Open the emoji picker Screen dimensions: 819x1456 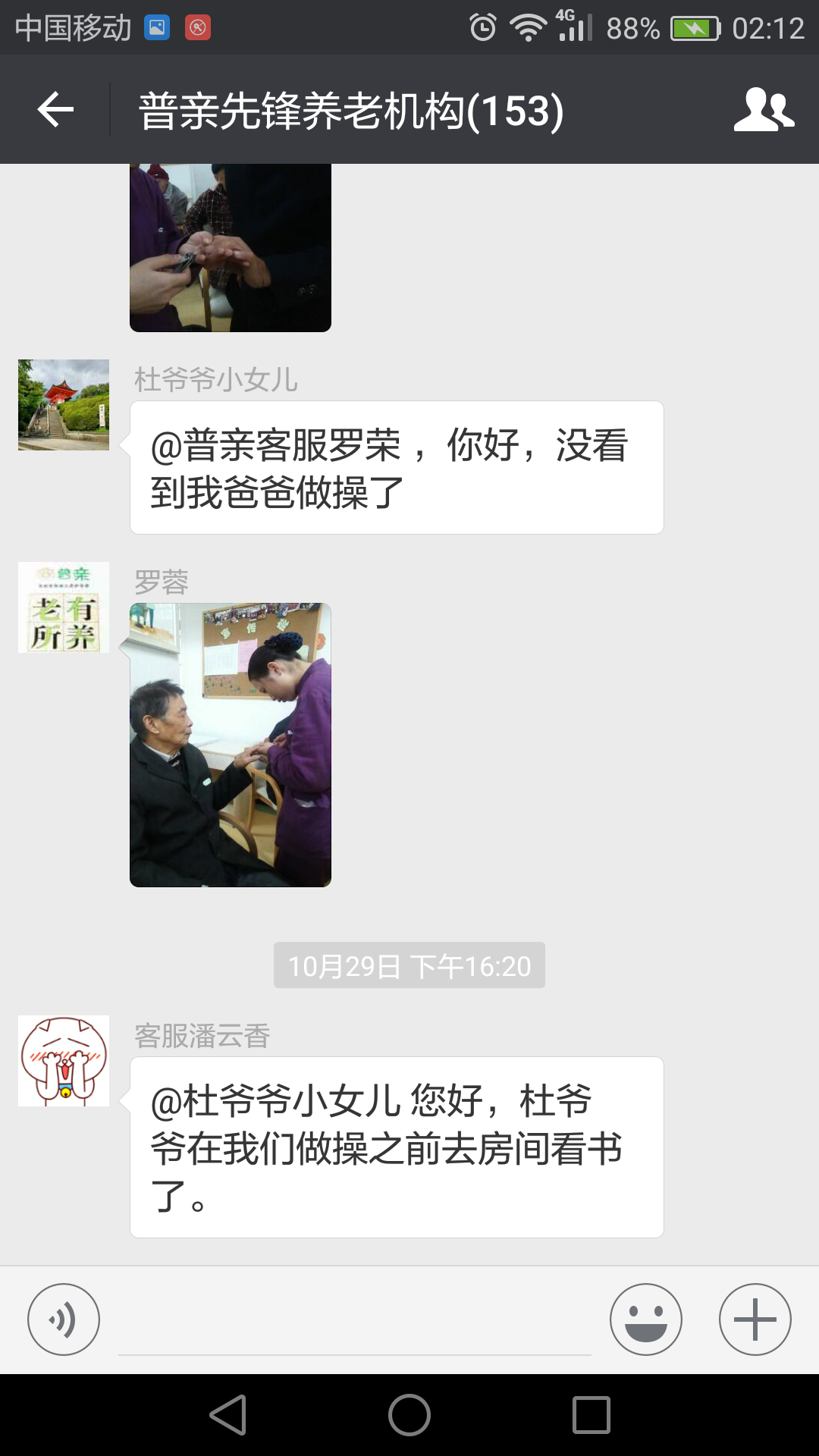coord(645,1319)
